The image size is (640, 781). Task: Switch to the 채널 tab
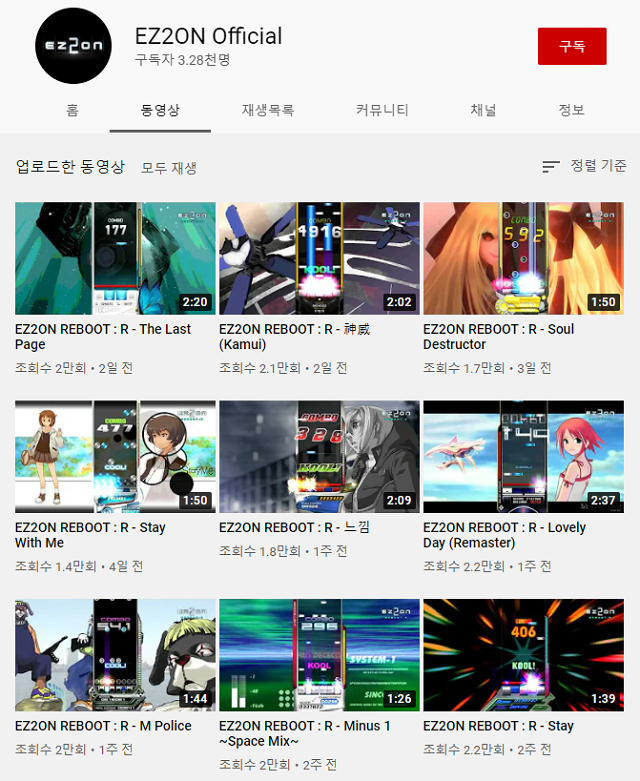(483, 110)
